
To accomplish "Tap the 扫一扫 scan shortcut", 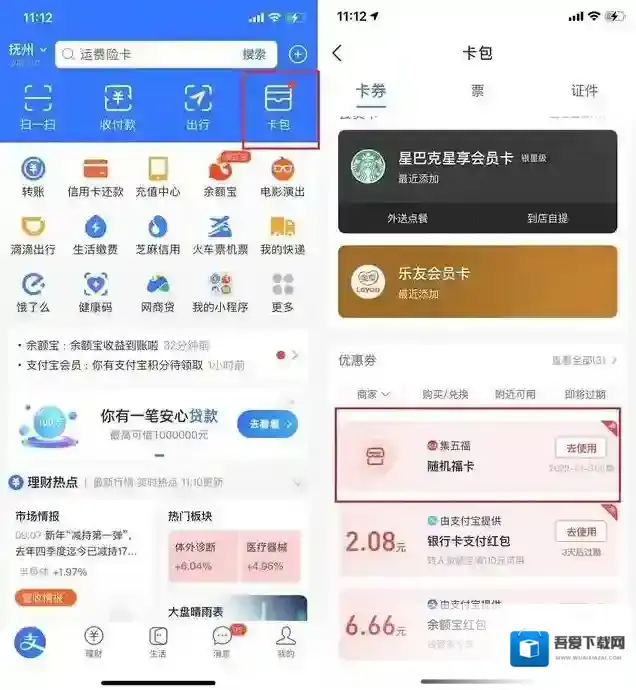I will coord(37,106).
